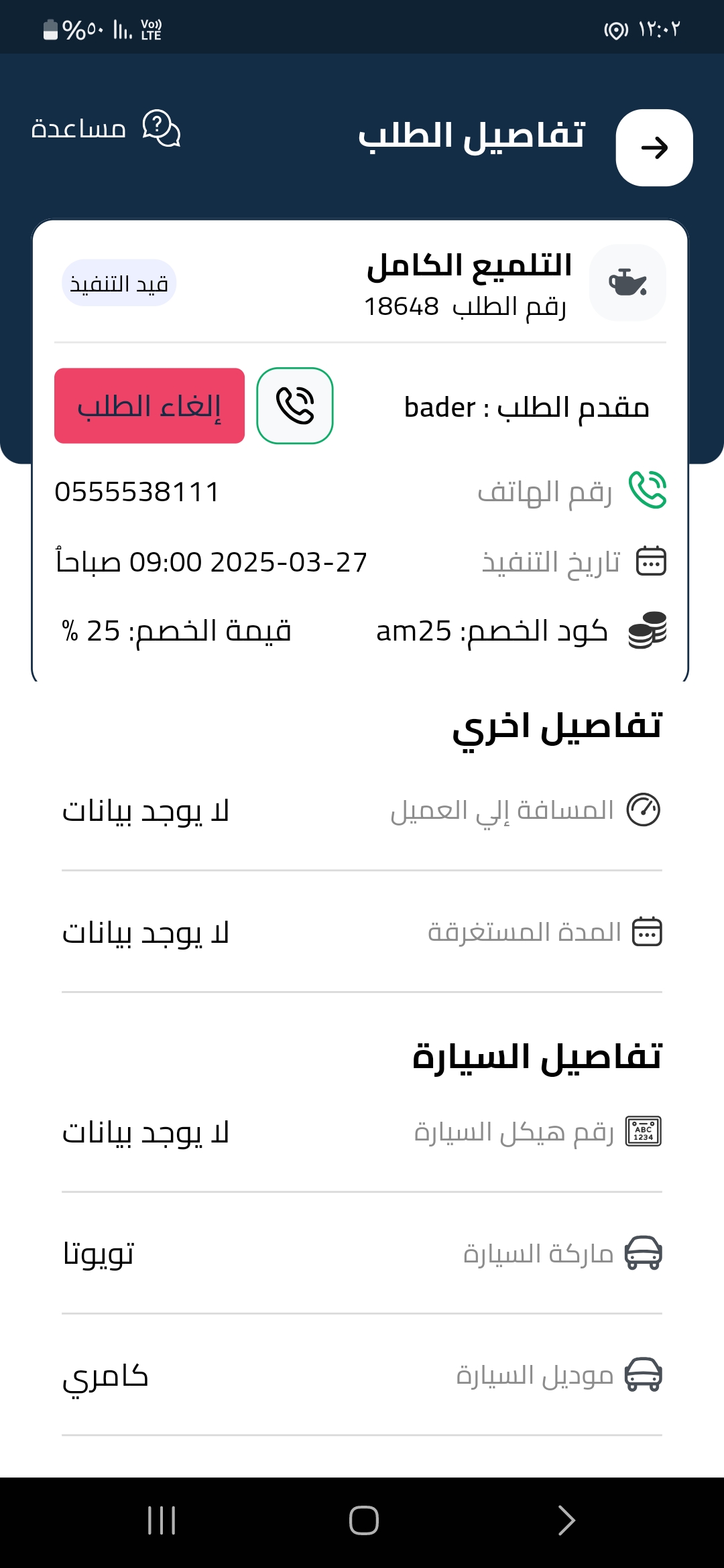Call the requester bader

tap(295, 405)
